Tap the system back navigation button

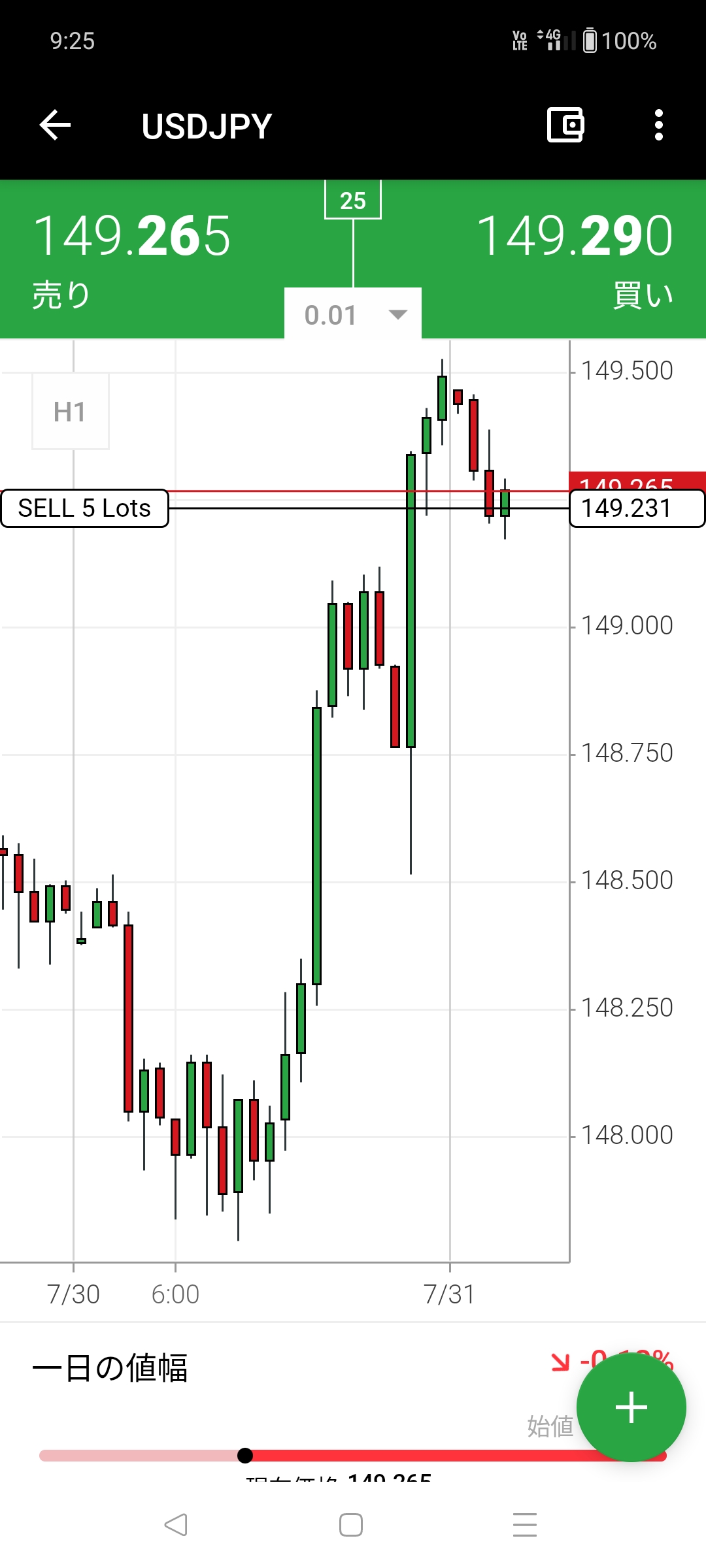pos(176,1525)
